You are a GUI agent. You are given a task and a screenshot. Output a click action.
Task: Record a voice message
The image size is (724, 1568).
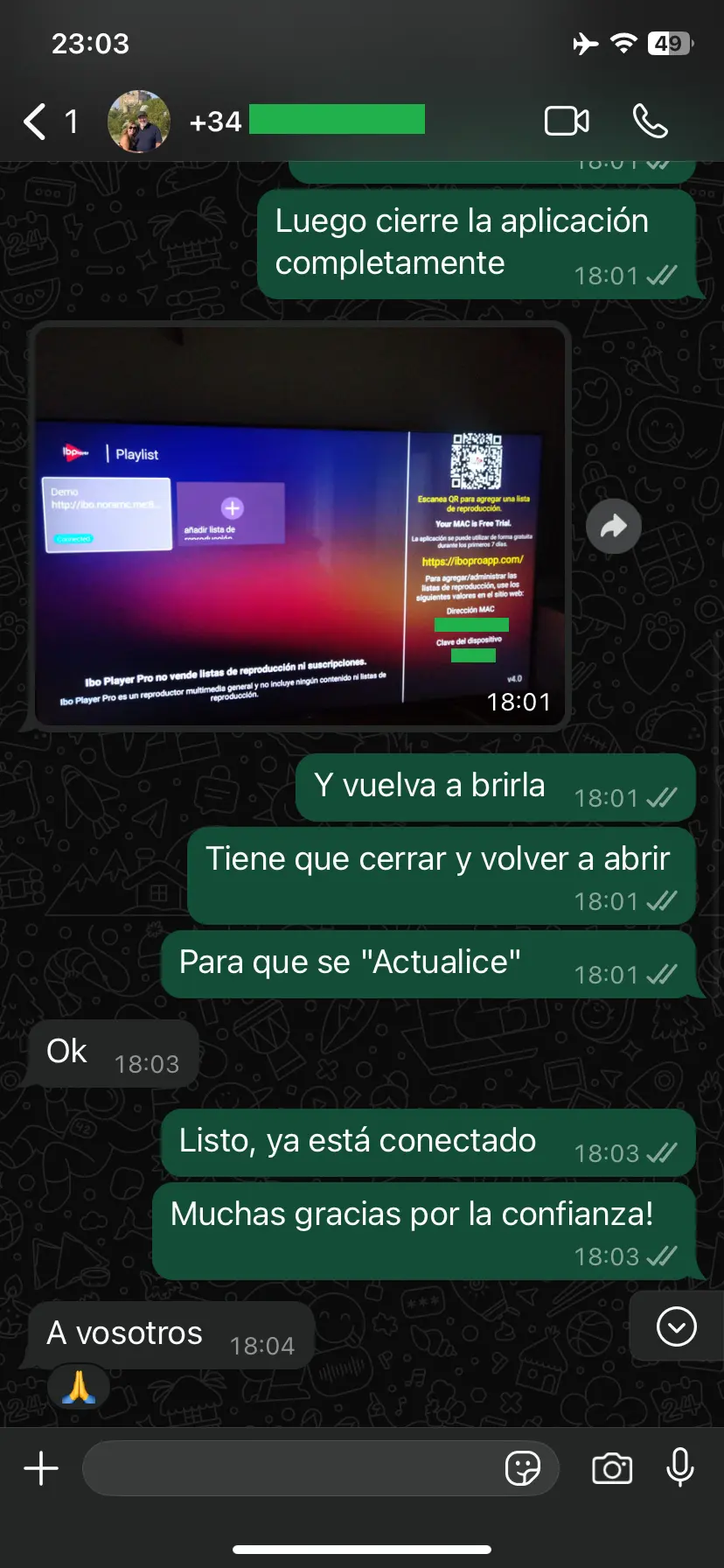679,1468
